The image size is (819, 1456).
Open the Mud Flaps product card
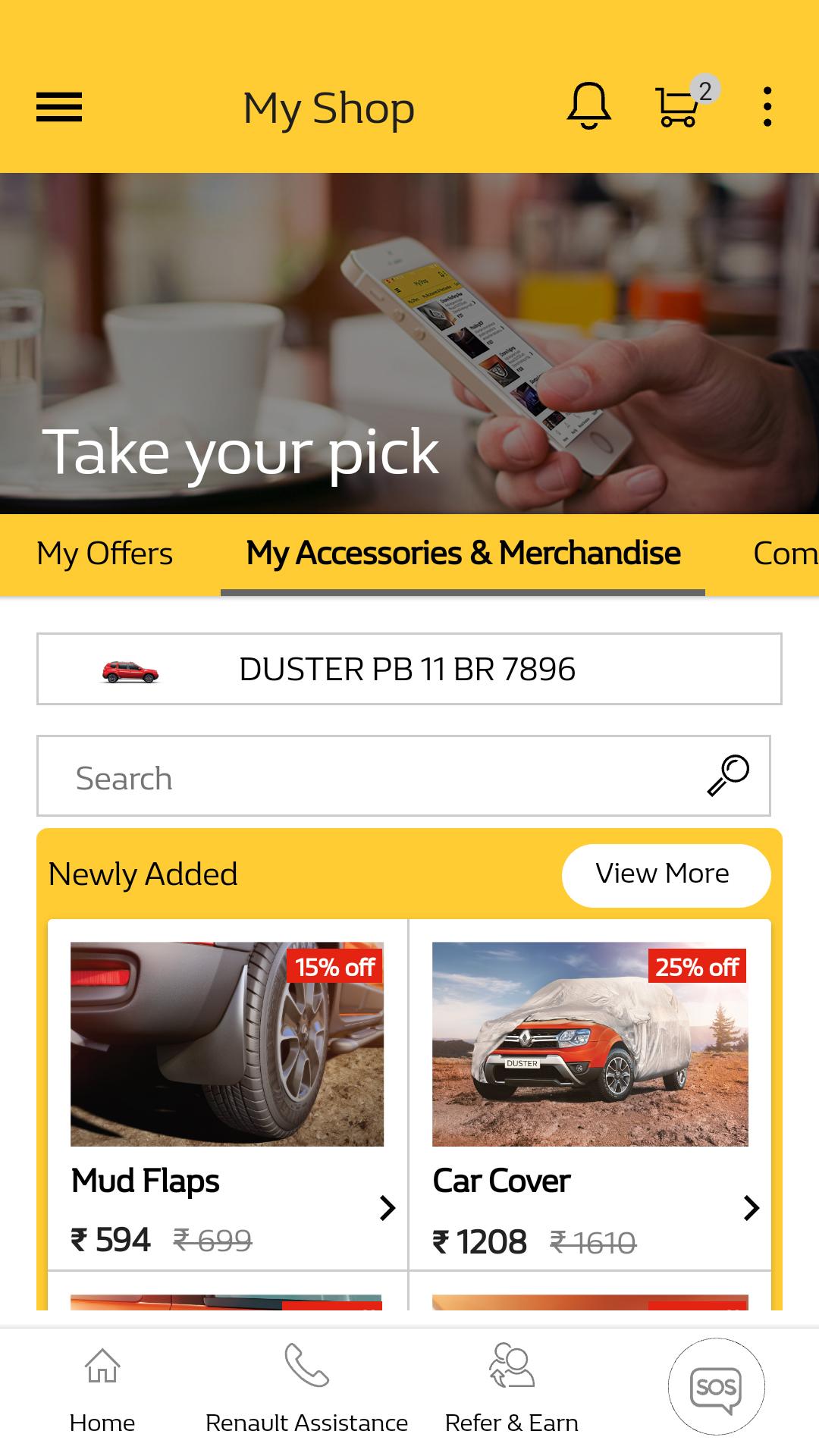tap(227, 1092)
